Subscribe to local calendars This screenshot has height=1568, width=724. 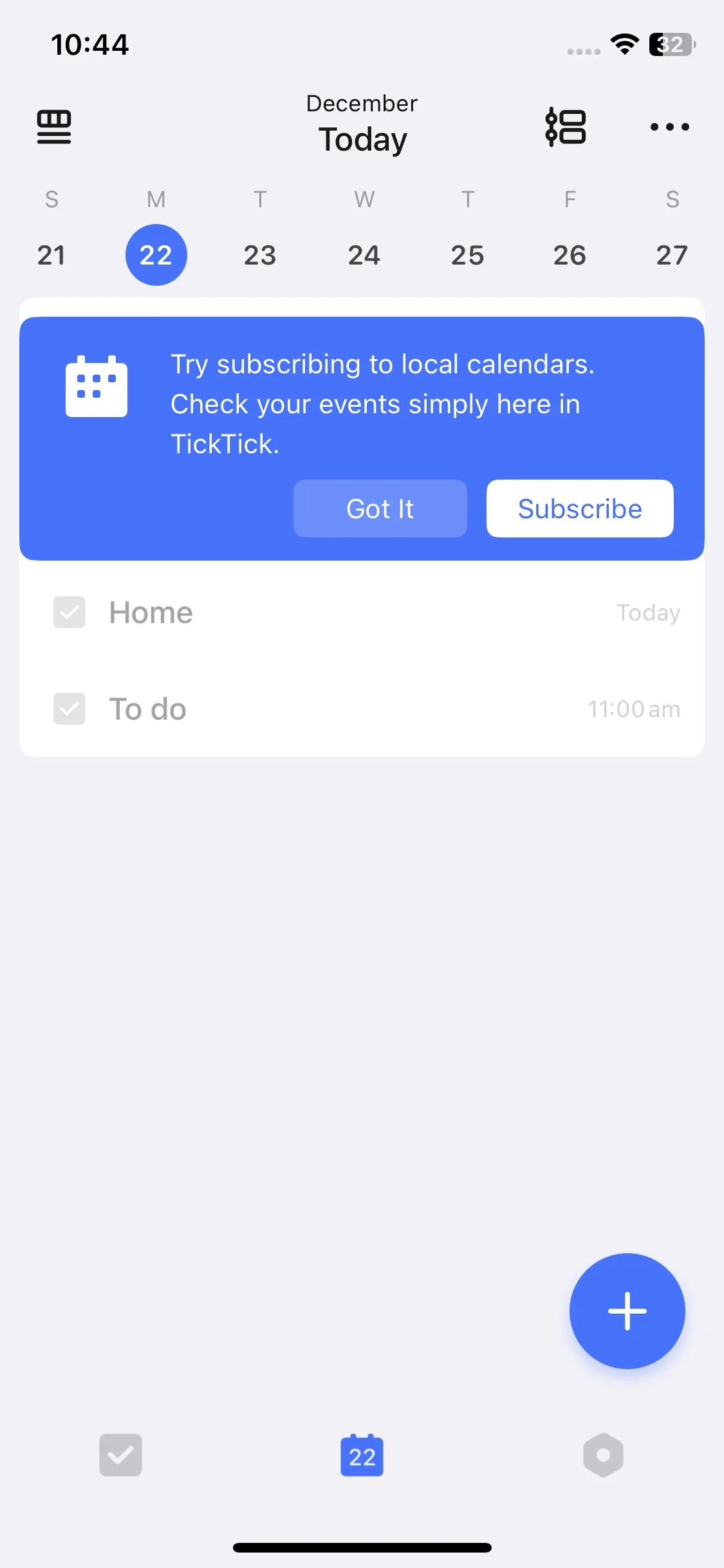(580, 509)
